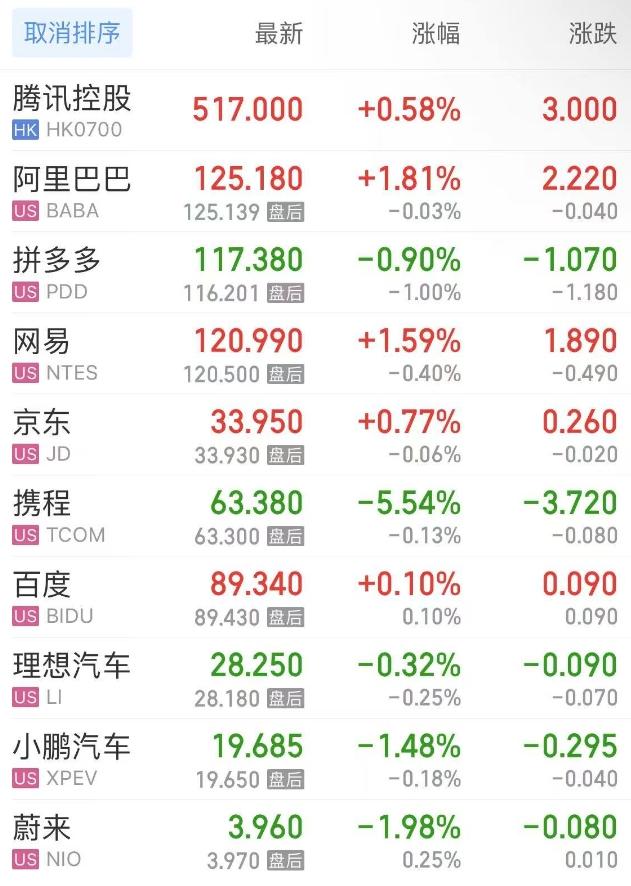Sort the list by 涨幅 column
This screenshot has width=631, height=886.
[x=436, y=33]
